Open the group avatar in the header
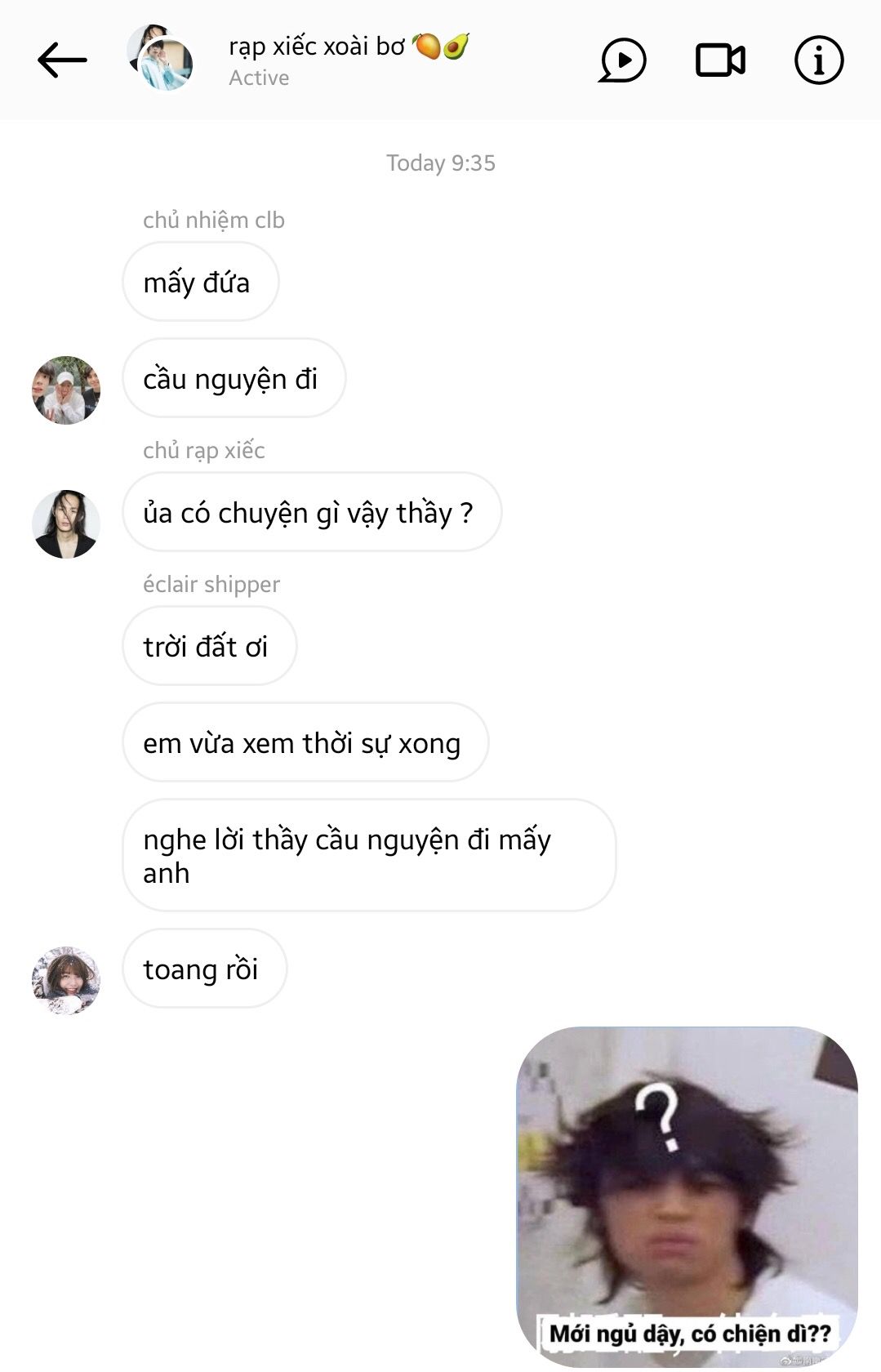The width and height of the screenshot is (881, 1372). point(161,59)
